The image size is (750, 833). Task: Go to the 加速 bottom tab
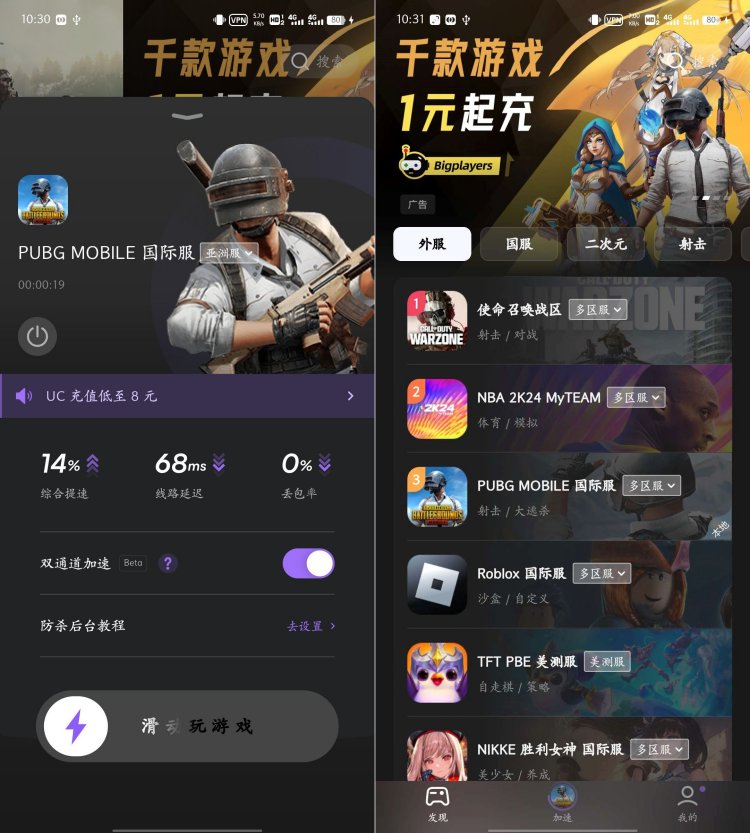coord(562,803)
